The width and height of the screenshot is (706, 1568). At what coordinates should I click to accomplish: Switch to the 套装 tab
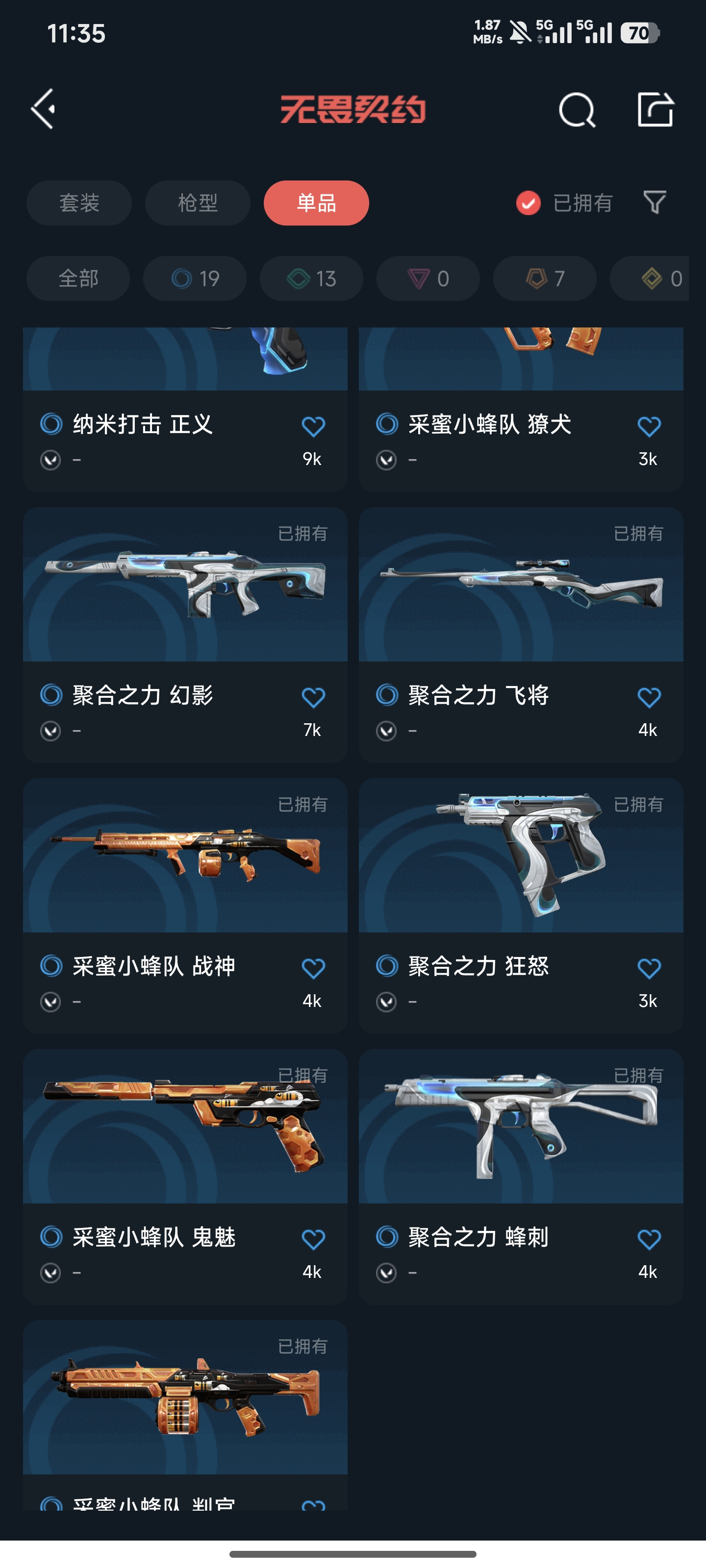click(79, 203)
